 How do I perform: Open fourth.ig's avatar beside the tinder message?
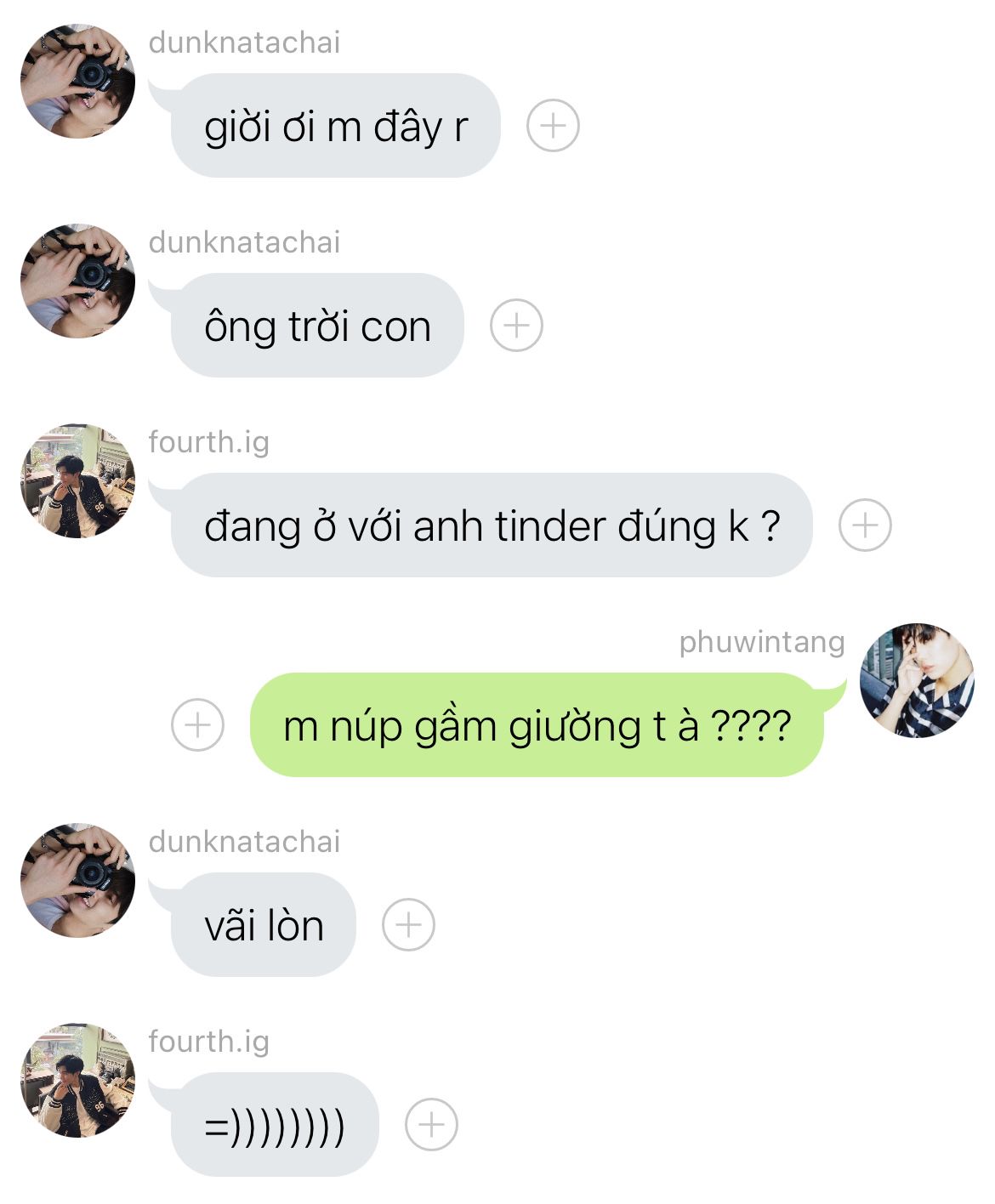(x=78, y=481)
